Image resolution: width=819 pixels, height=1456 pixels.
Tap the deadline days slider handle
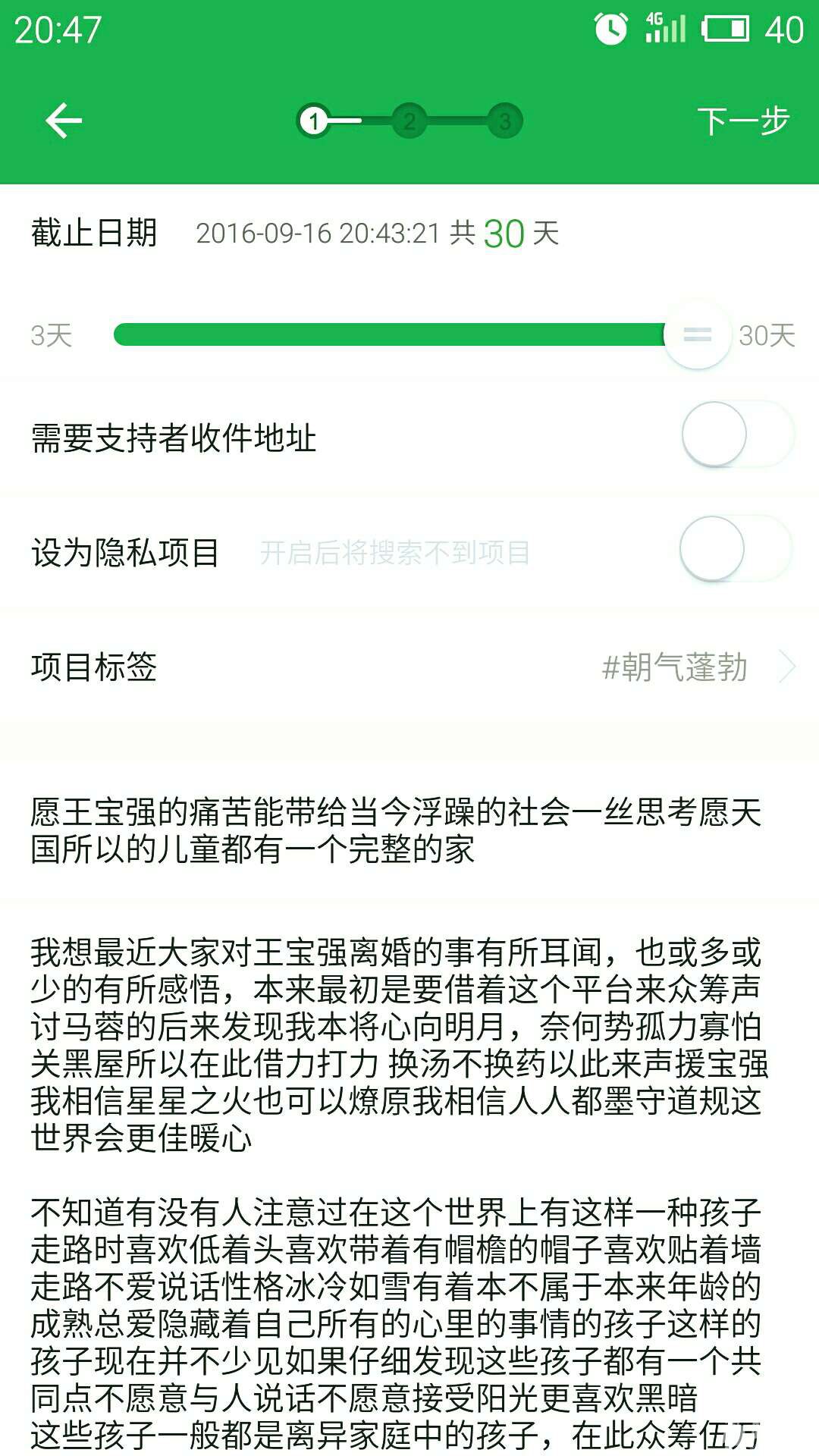tap(697, 335)
